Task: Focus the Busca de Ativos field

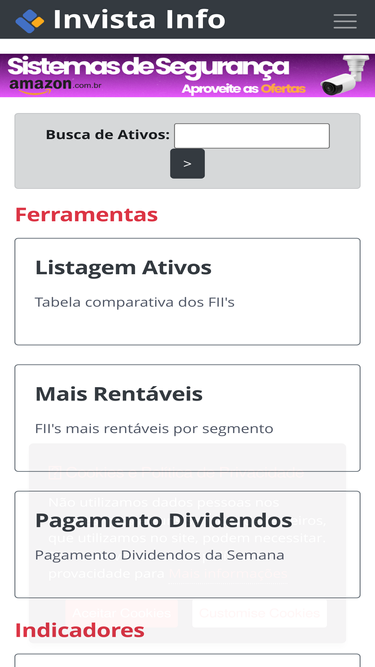Action: pos(252,136)
